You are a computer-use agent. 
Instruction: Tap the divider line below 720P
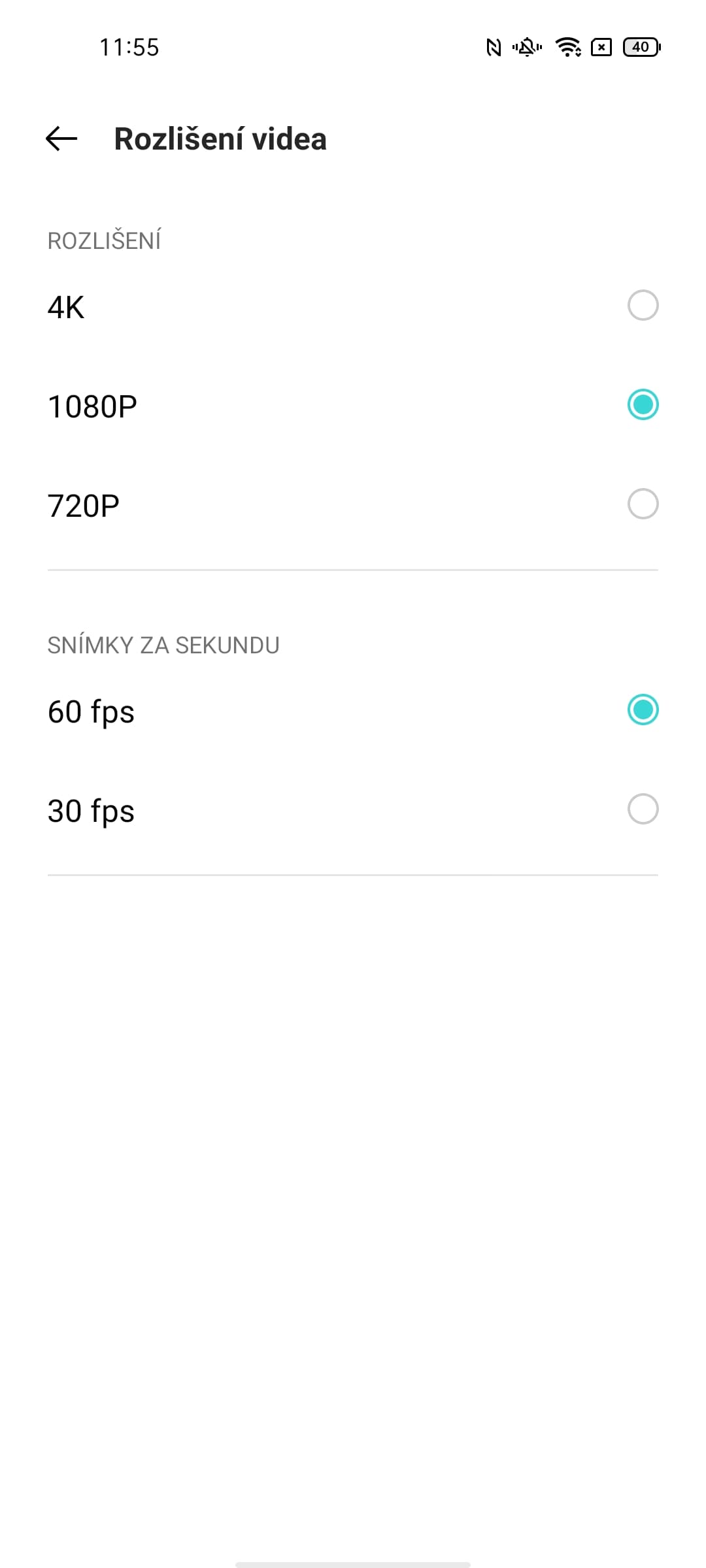353,568
